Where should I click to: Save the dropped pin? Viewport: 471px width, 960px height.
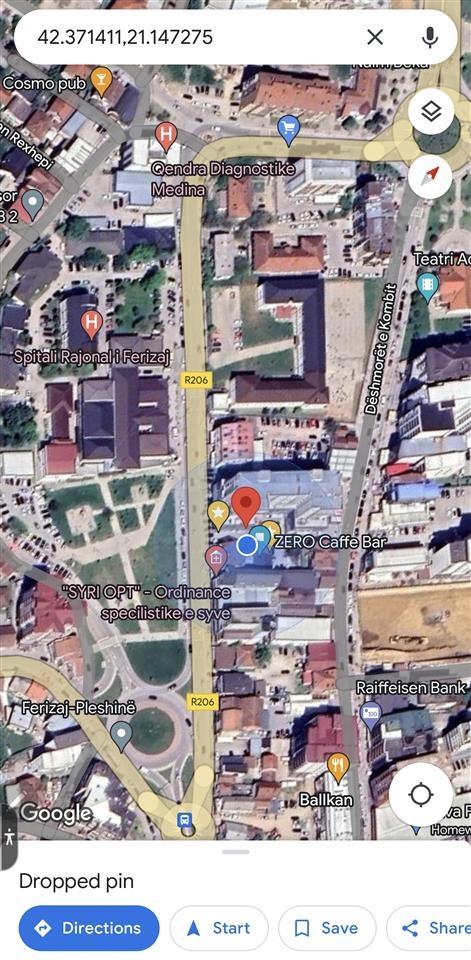(326, 928)
